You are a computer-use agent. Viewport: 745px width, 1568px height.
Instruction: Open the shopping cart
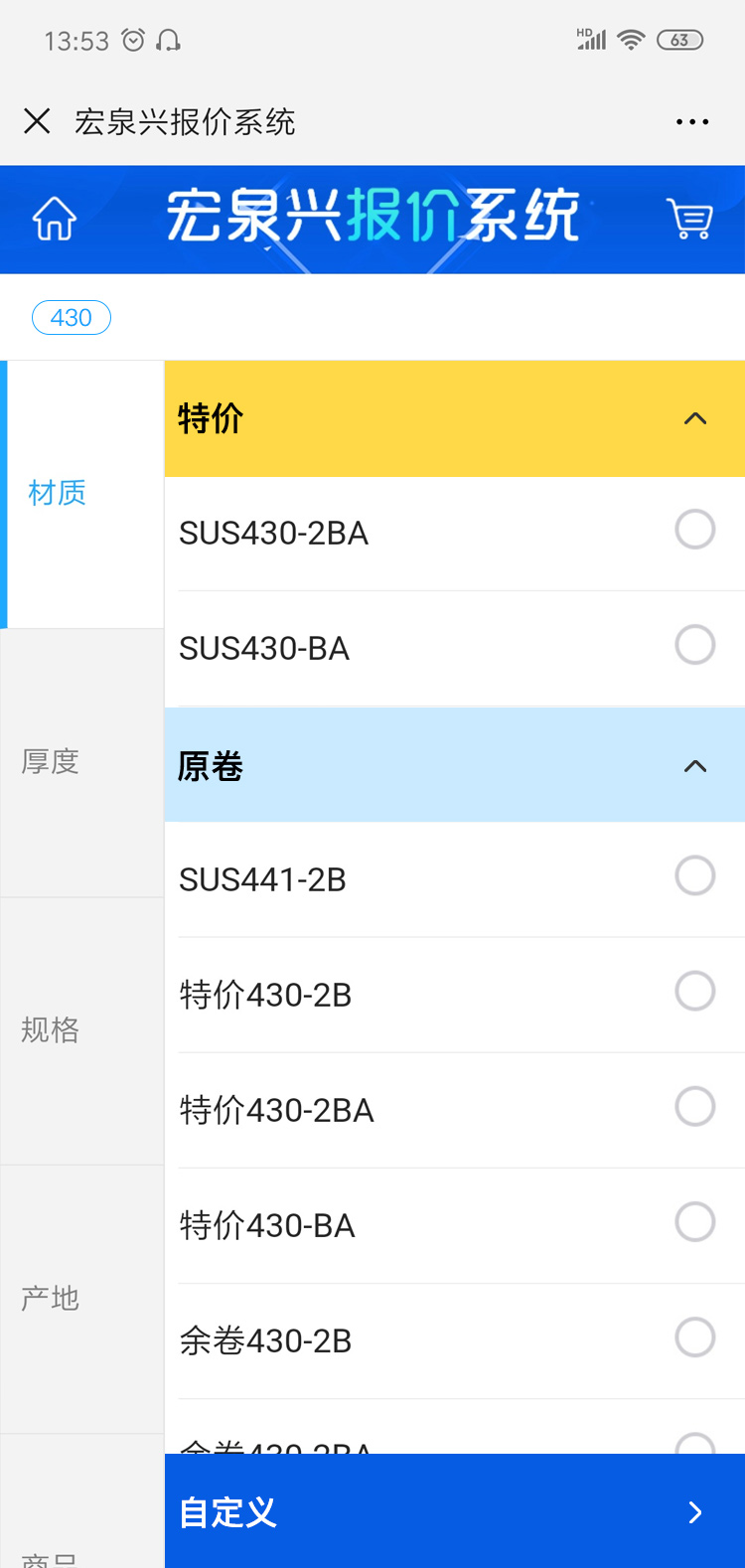point(689,219)
